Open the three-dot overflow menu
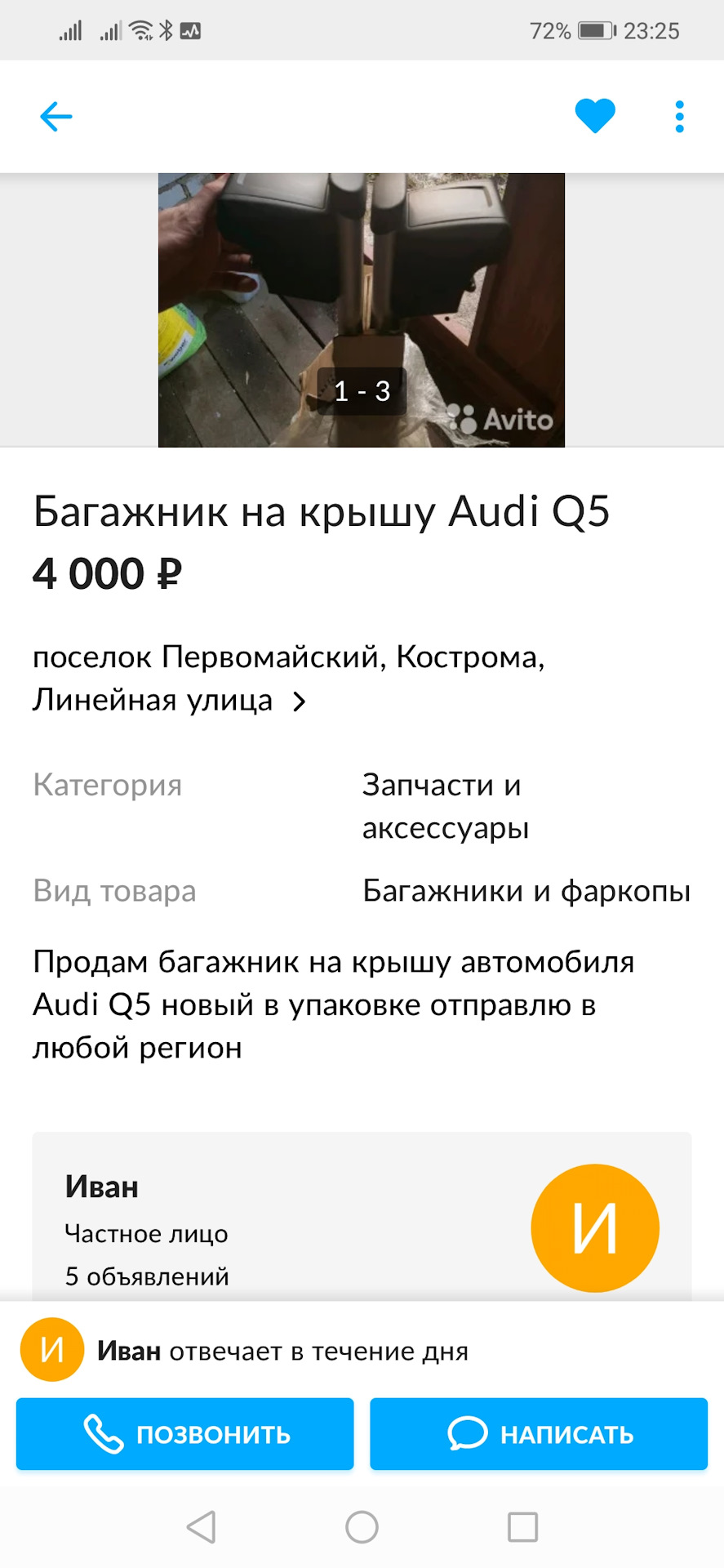Image resolution: width=724 pixels, height=1568 pixels. pyautogui.click(x=679, y=117)
